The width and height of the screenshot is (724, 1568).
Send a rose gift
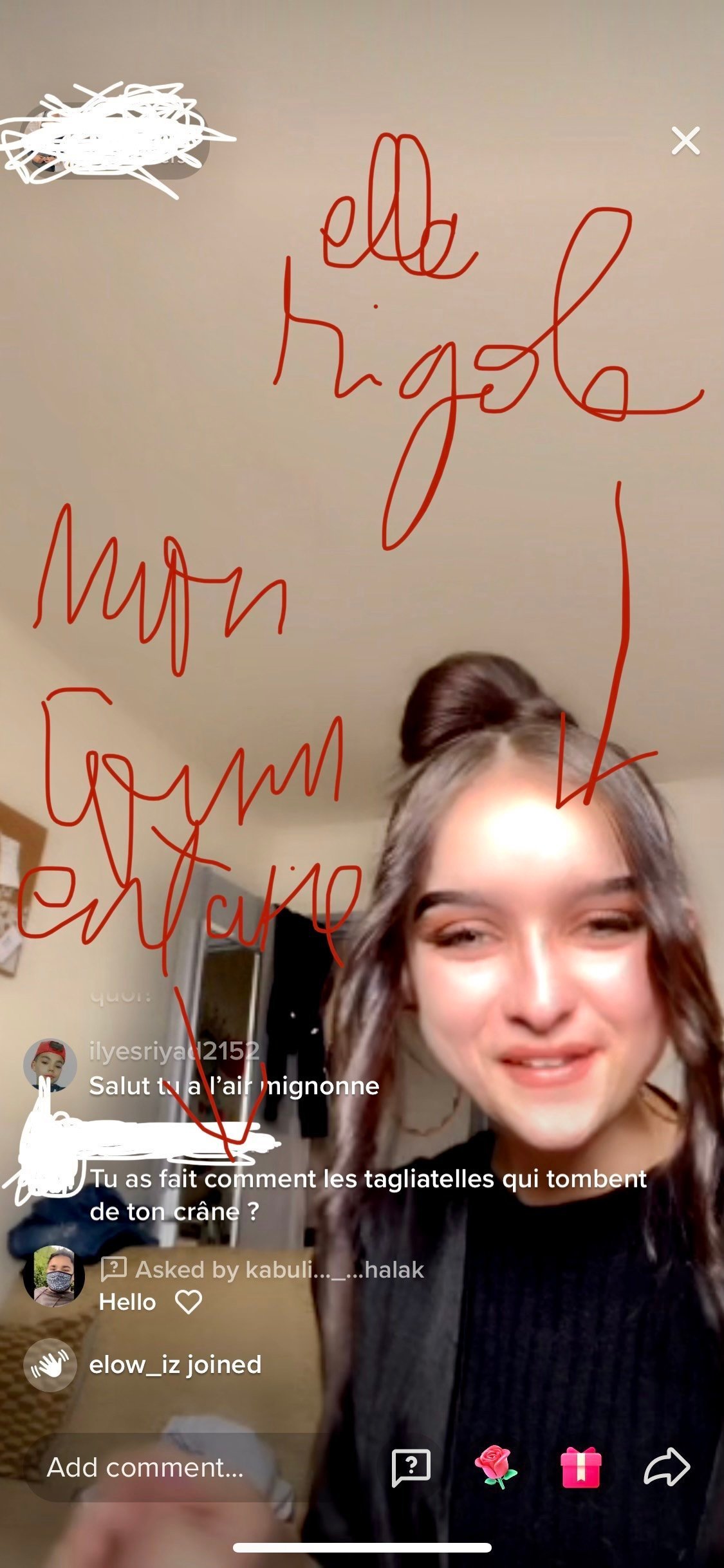[496, 1467]
